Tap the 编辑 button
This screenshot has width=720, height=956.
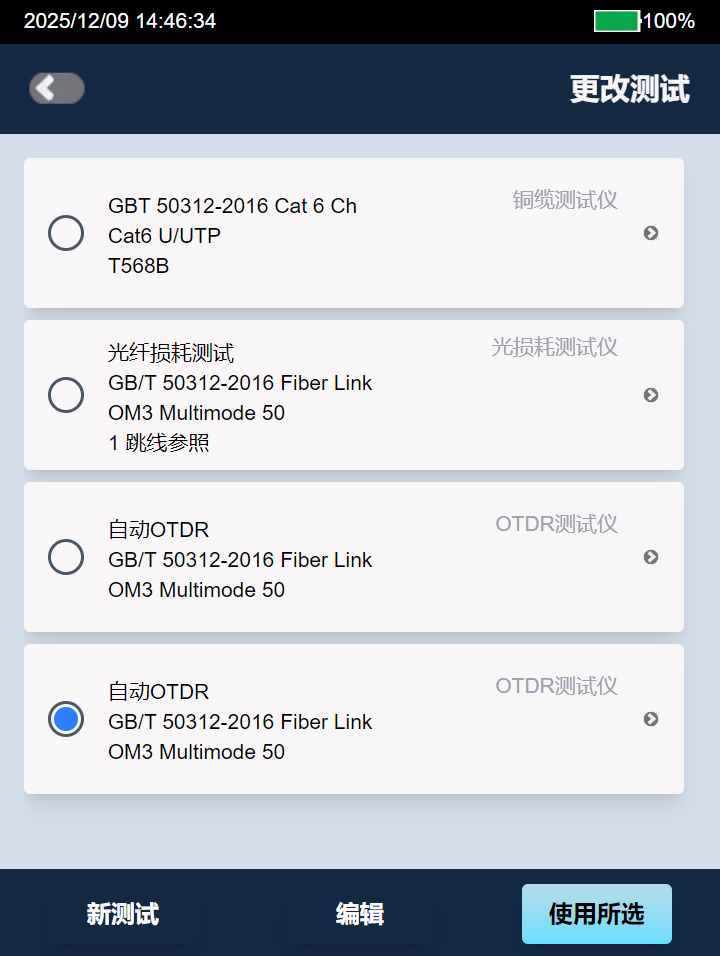click(360, 914)
